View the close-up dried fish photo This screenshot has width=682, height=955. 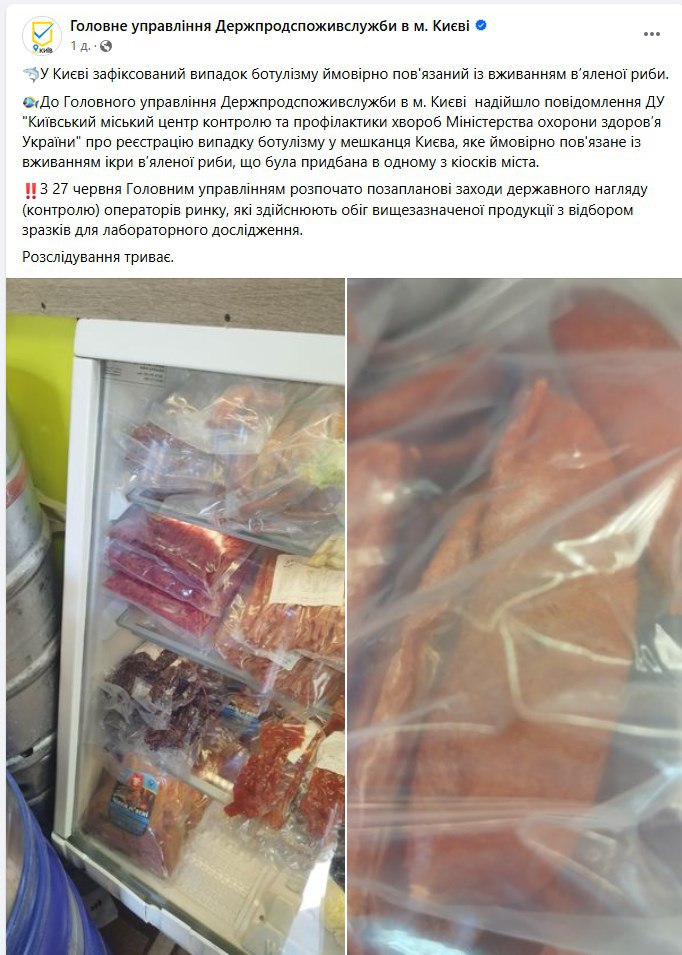click(x=514, y=615)
